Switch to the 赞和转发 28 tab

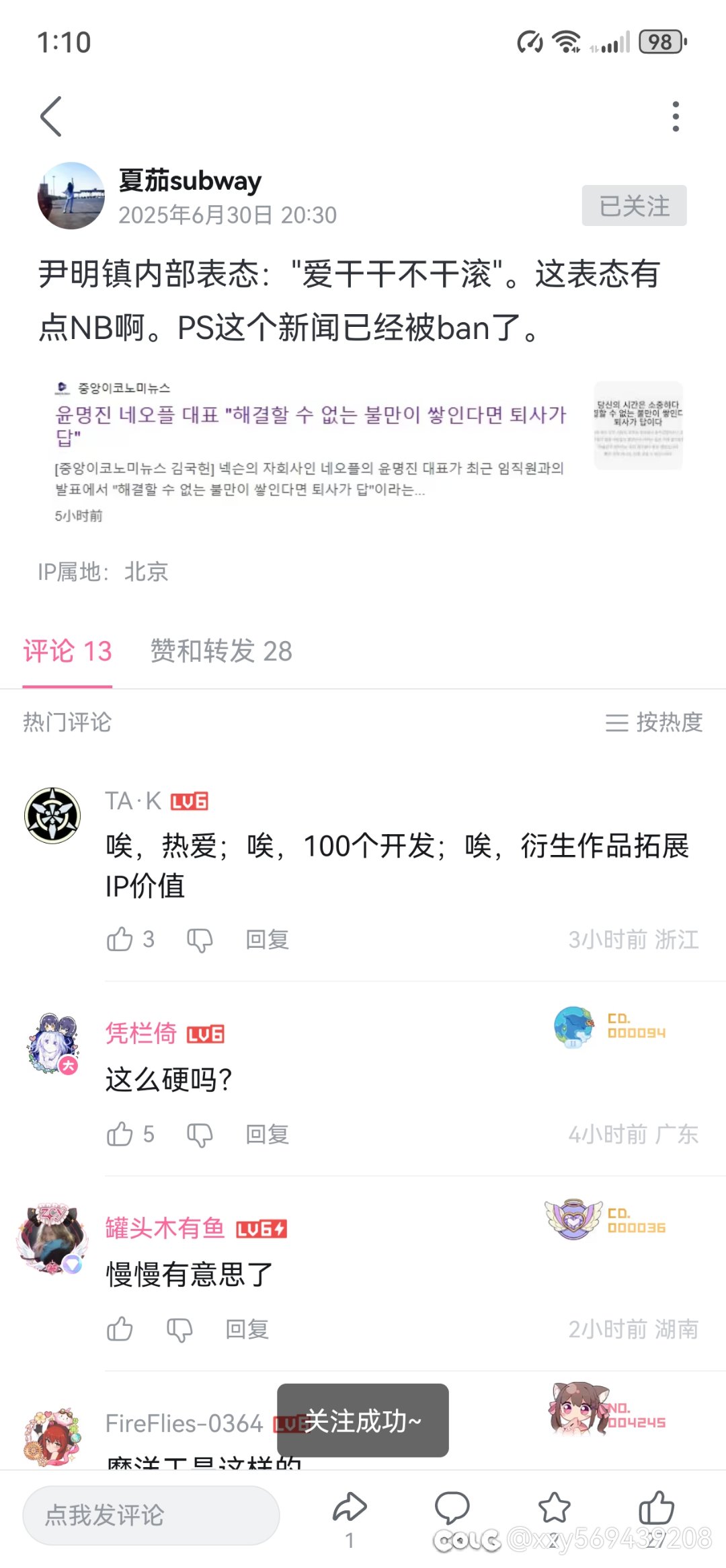[x=221, y=651]
